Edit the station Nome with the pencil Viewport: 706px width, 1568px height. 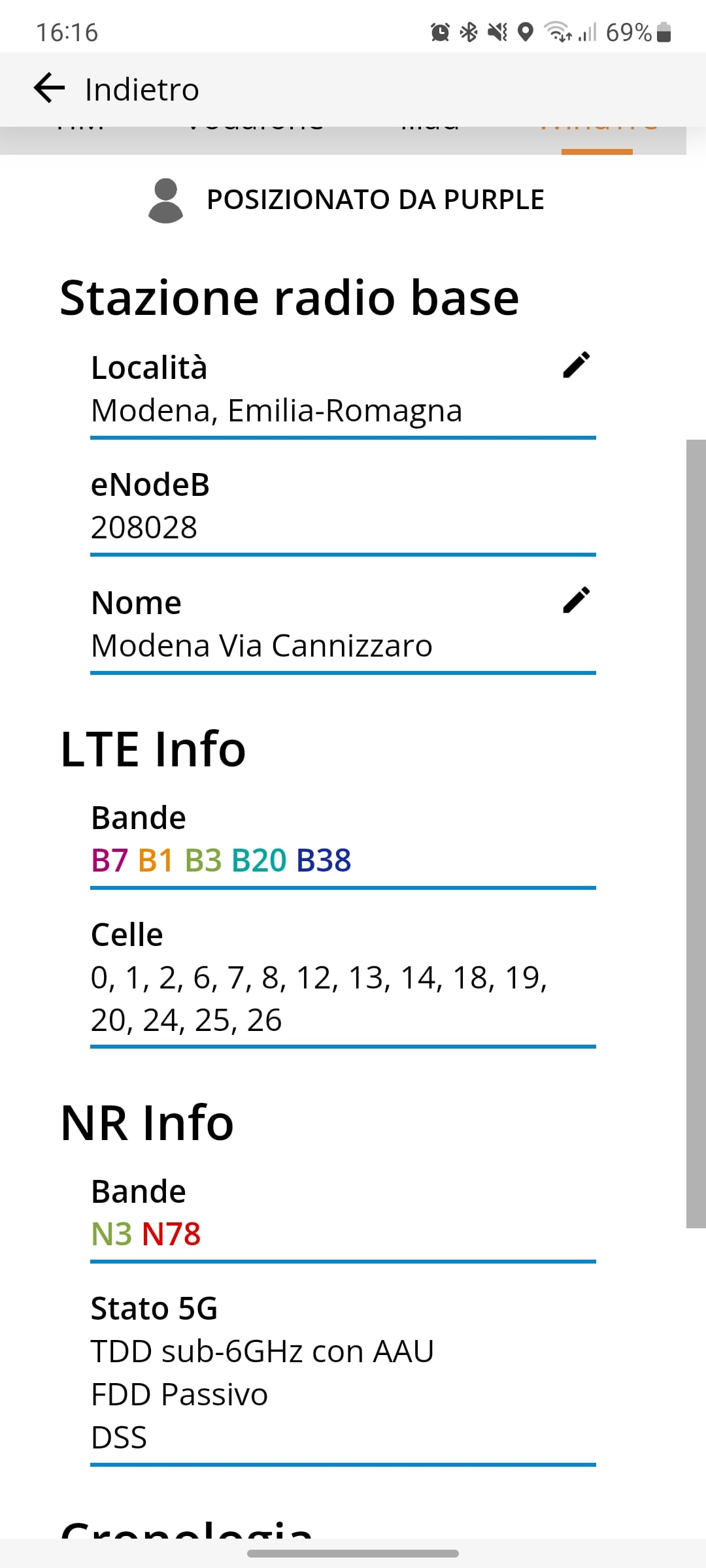pyautogui.click(x=576, y=600)
